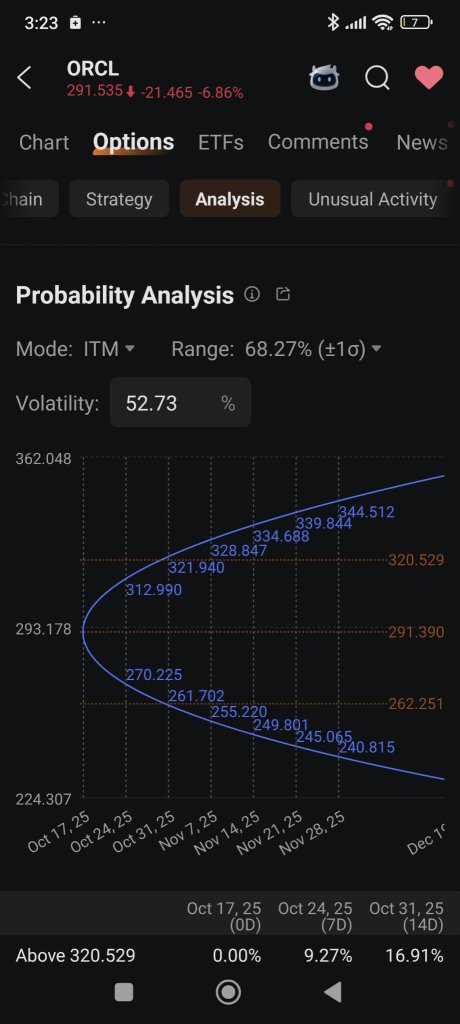Edit the Volatility value field
This screenshot has height=1024, width=460.
(x=180, y=403)
